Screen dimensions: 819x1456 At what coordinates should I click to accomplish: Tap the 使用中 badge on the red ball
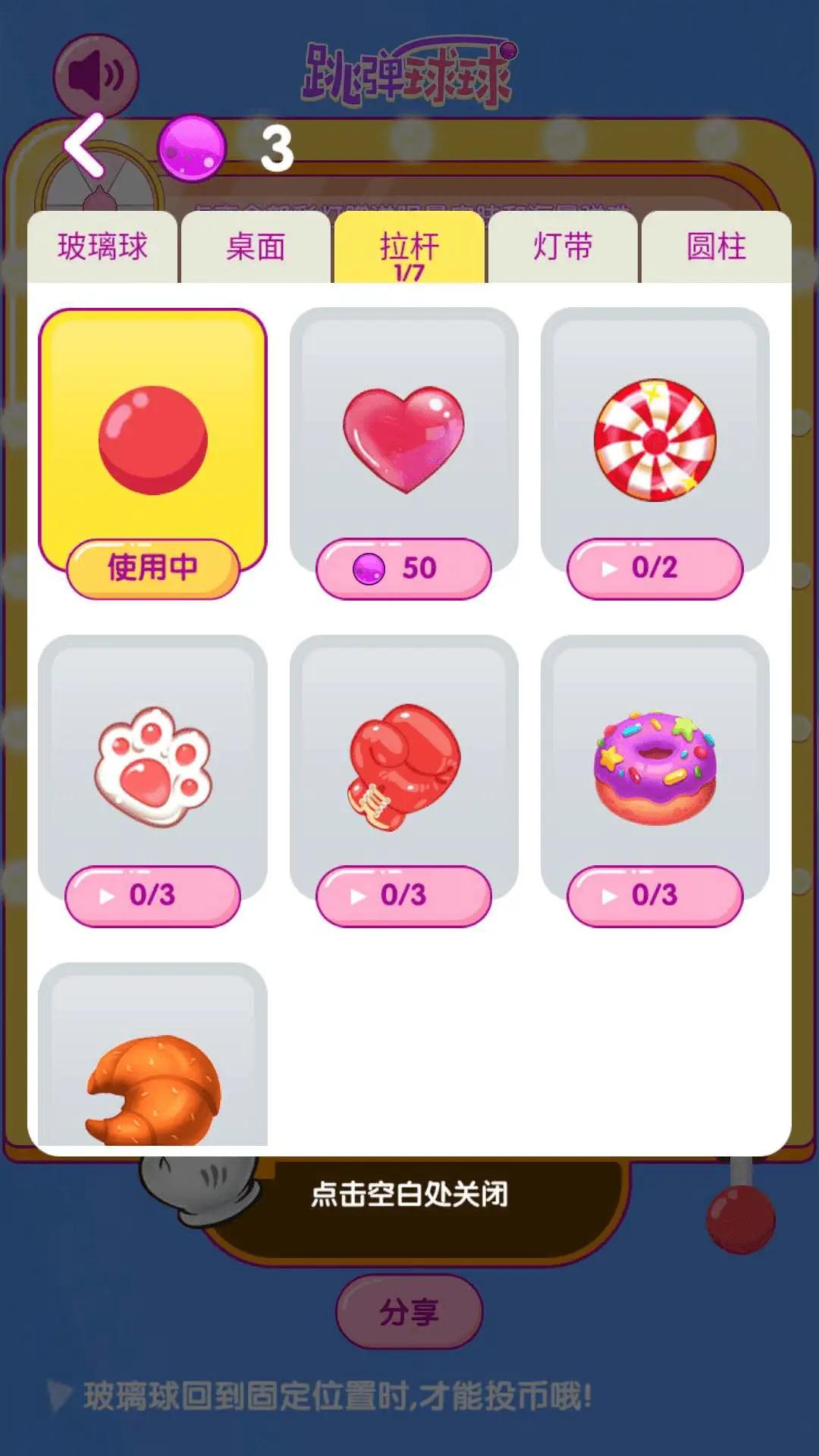pyautogui.click(x=154, y=567)
